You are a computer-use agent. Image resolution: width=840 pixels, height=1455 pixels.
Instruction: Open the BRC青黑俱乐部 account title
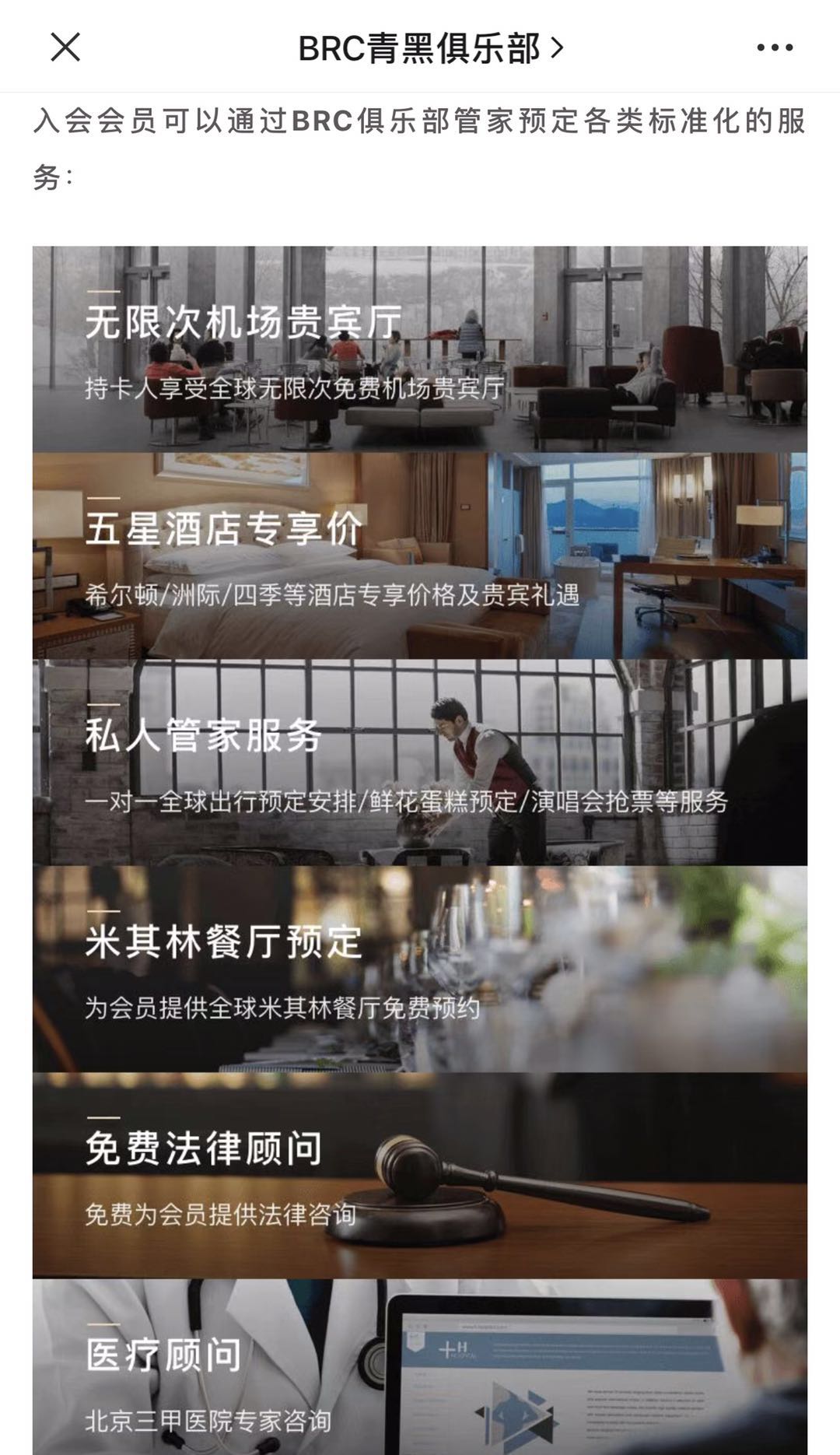pos(429,49)
